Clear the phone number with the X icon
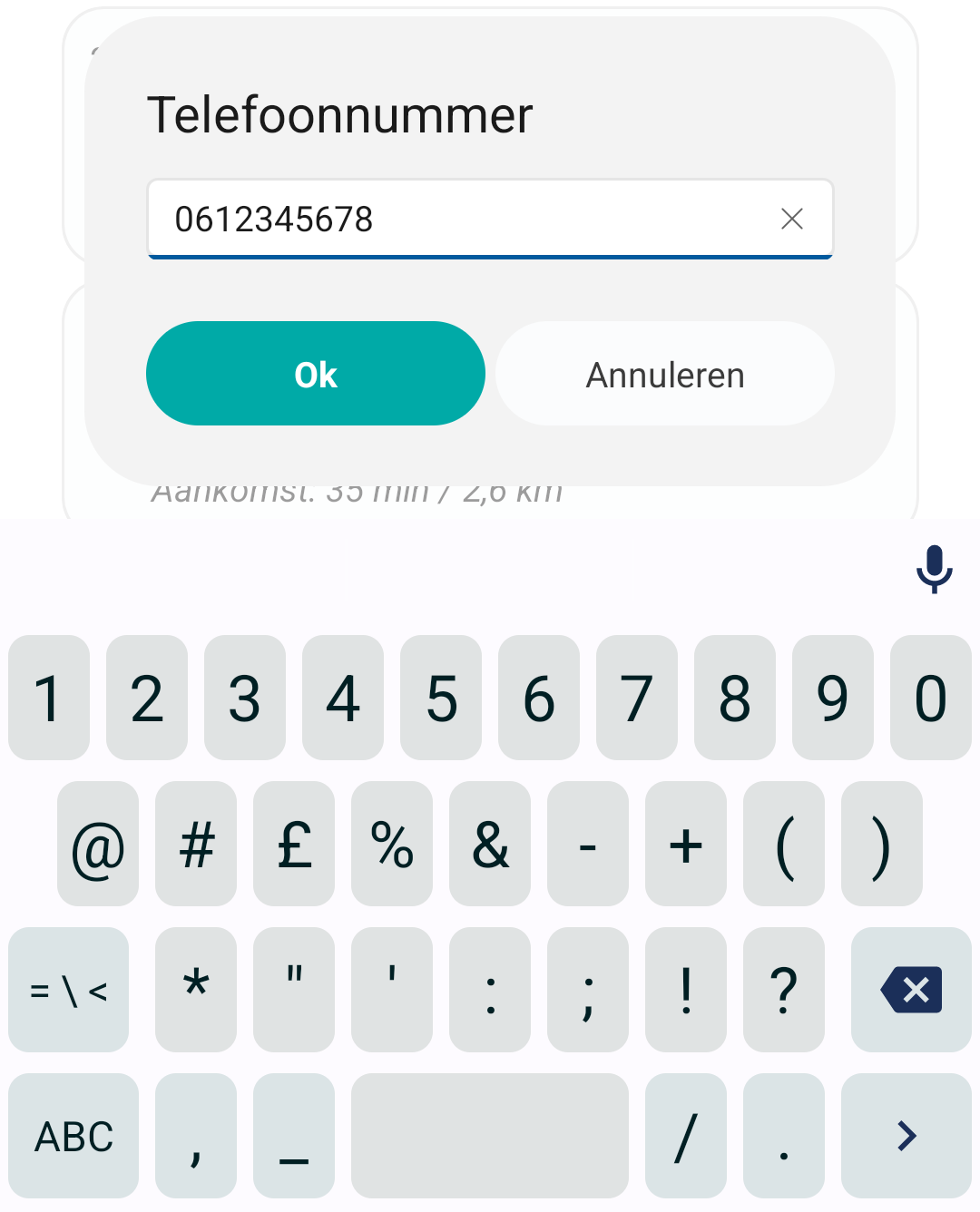Image resolution: width=980 pixels, height=1212 pixels. pos(792,220)
